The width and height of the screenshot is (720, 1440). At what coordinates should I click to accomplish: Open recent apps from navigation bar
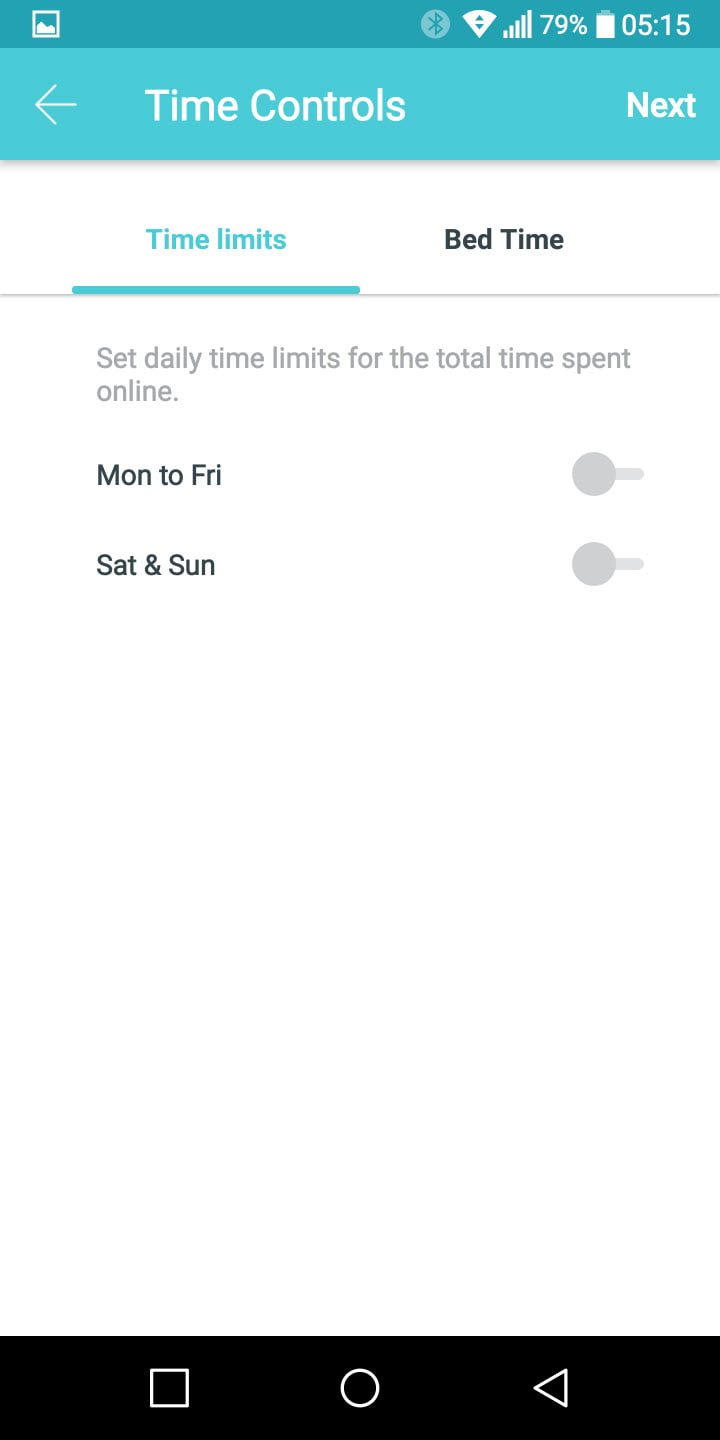169,1388
